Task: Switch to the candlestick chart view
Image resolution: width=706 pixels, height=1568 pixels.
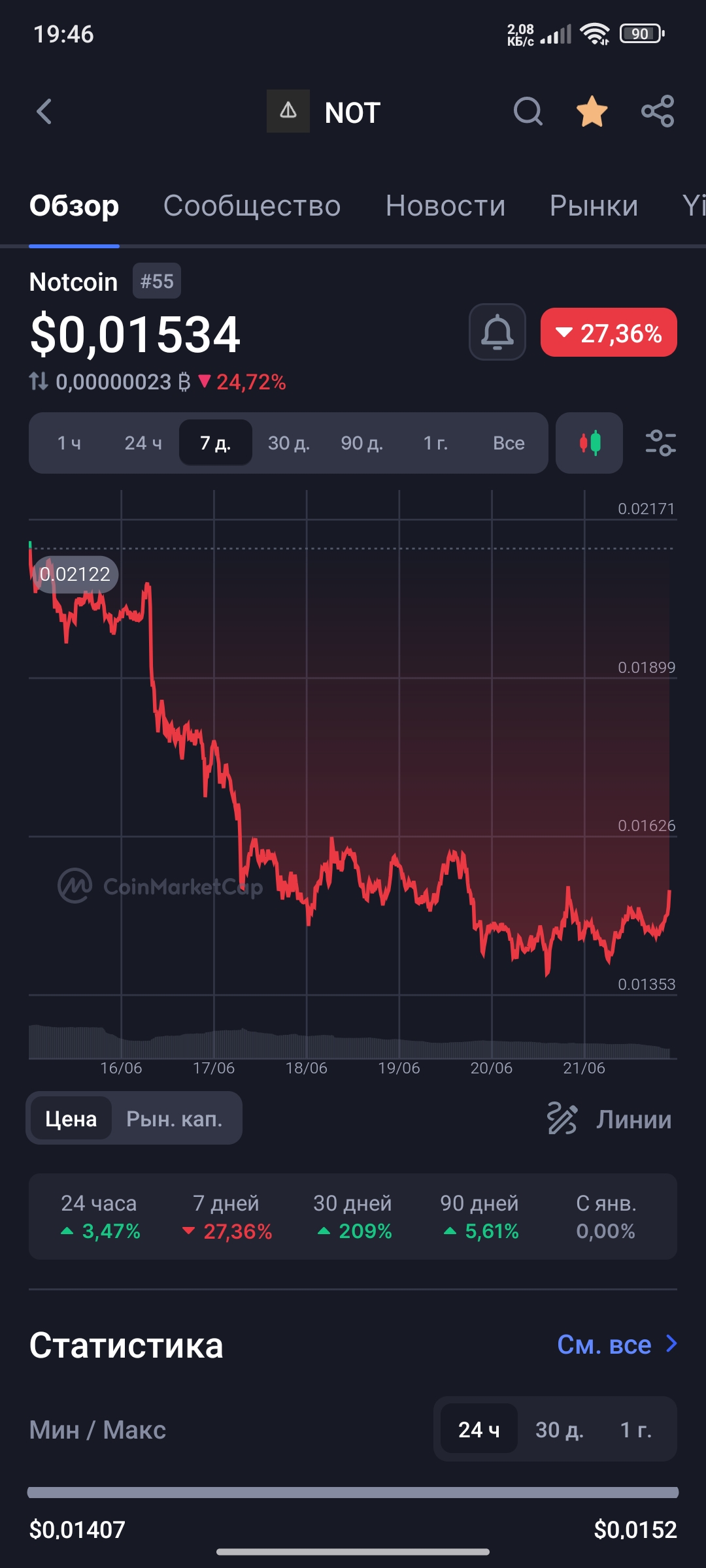Action: [589, 443]
